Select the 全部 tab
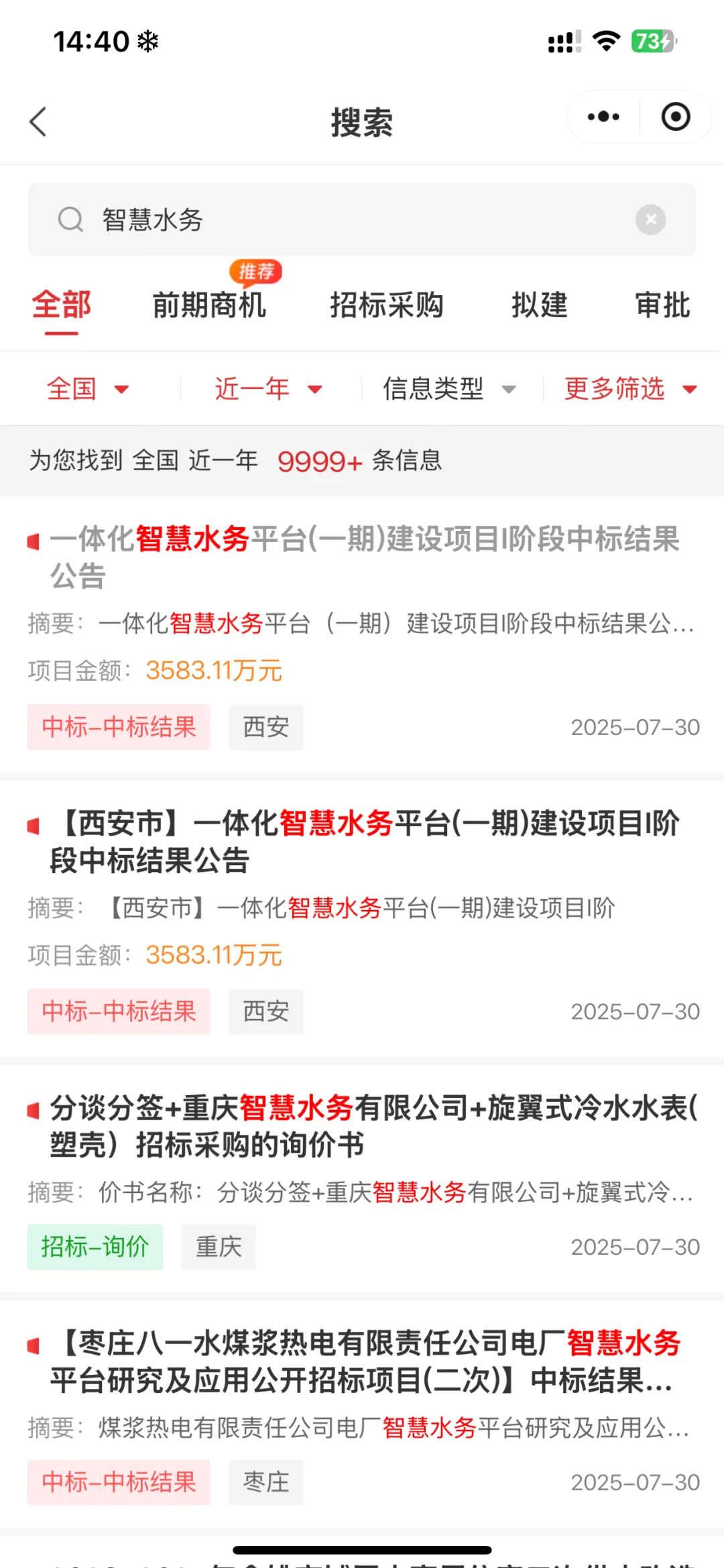The height and width of the screenshot is (1568, 724). point(62,305)
